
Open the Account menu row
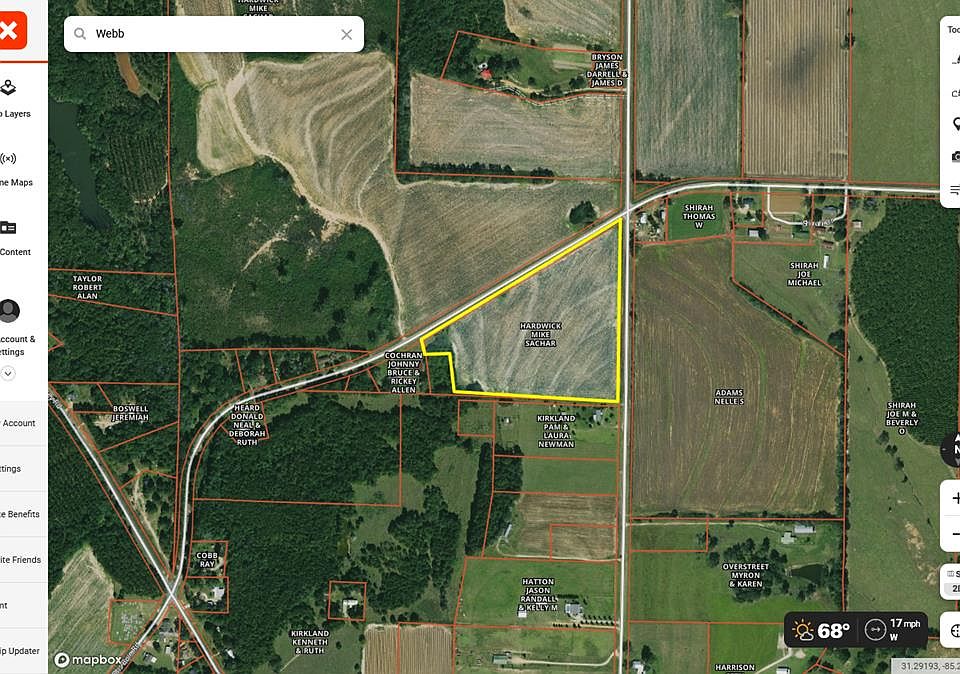[18, 423]
